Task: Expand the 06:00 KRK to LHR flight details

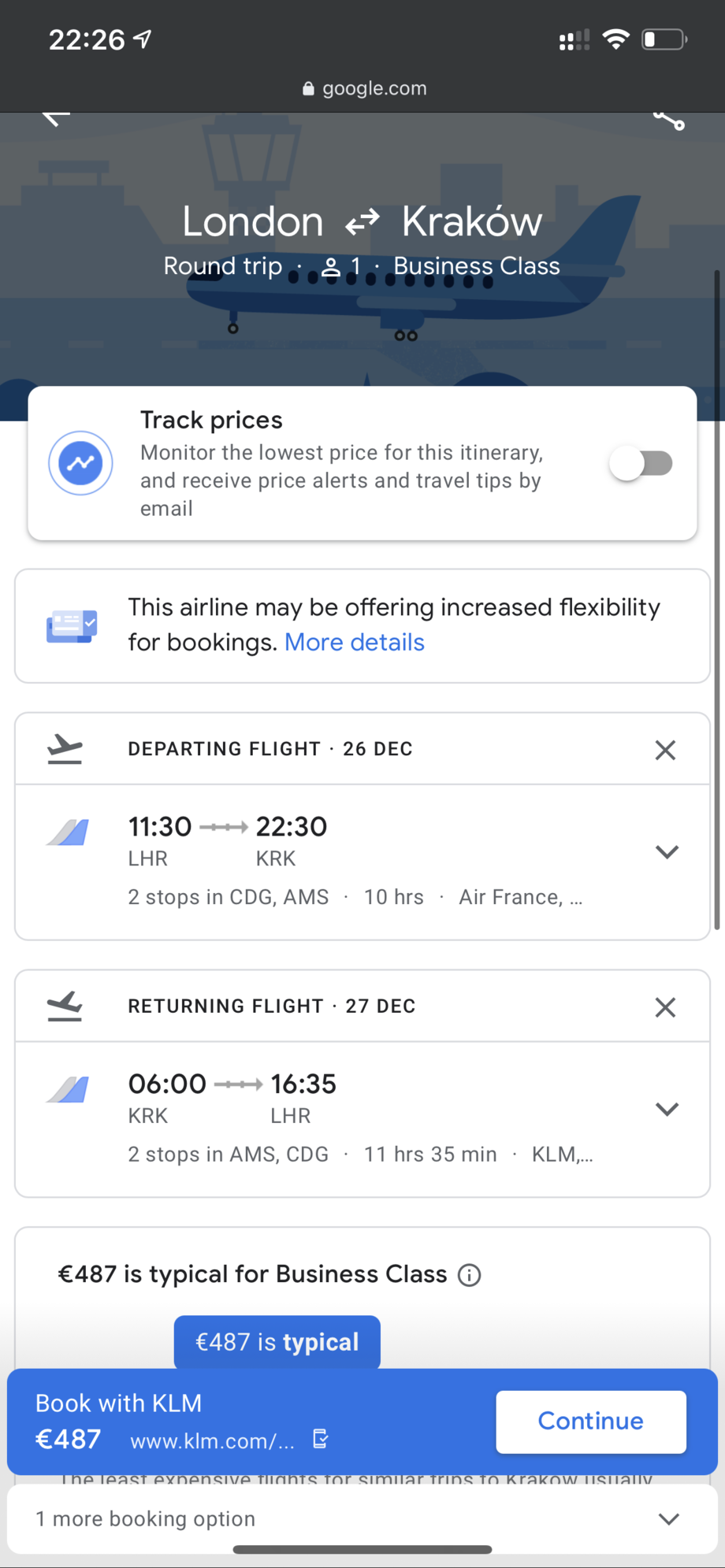Action: [667, 1110]
